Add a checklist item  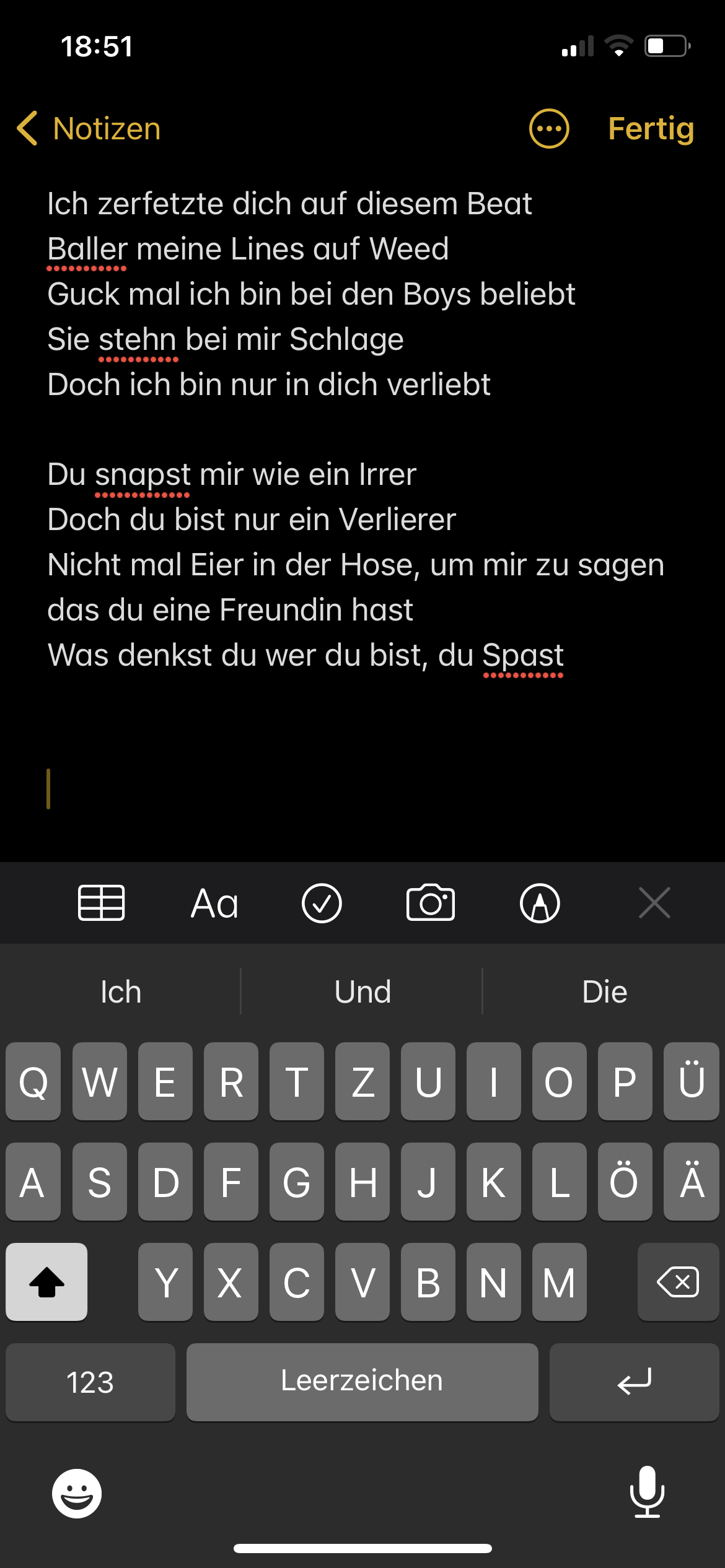(x=322, y=903)
